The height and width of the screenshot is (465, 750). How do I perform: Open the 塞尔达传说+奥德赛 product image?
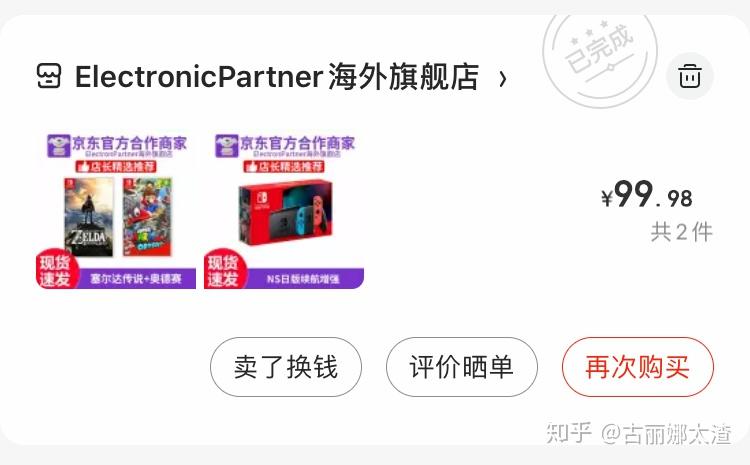click(x=116, y=211)
